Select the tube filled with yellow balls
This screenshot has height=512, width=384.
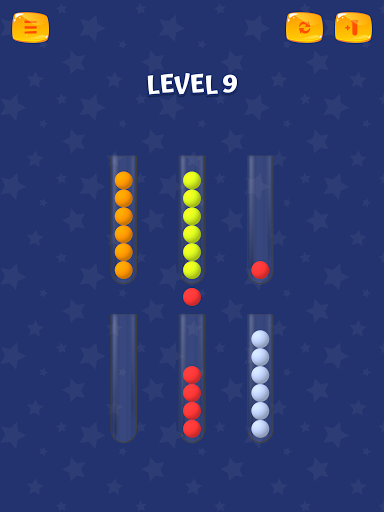pyautogui.click(x=192, y=220)
